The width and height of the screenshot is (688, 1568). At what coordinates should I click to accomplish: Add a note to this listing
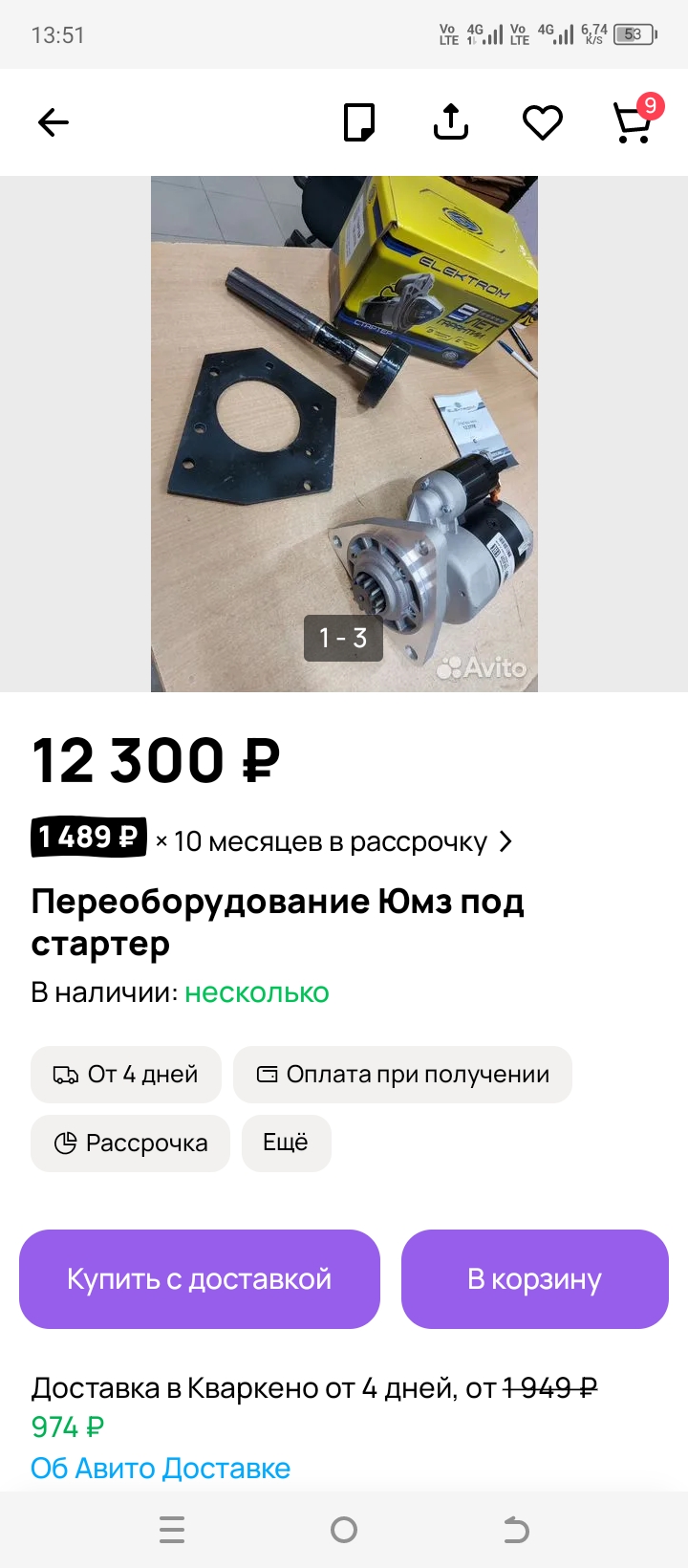point(359,122)
